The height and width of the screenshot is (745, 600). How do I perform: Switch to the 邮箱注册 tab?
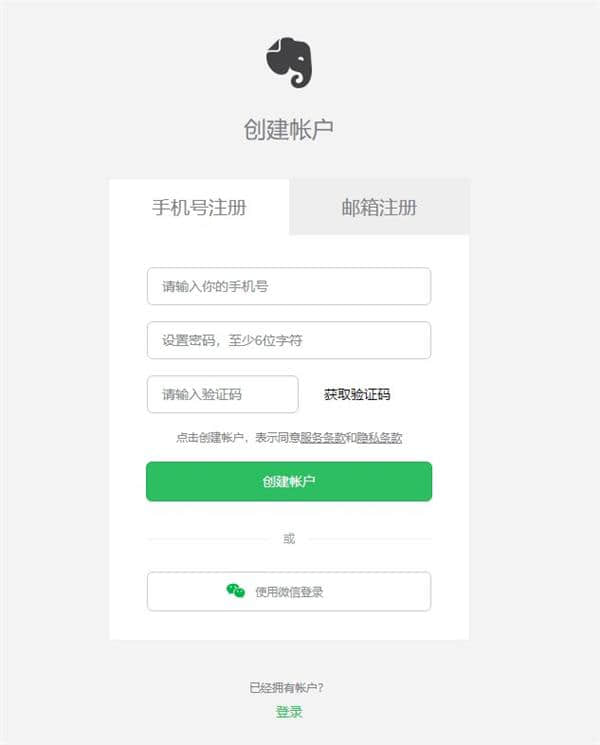pyautogui.click(x=379, y=208)
